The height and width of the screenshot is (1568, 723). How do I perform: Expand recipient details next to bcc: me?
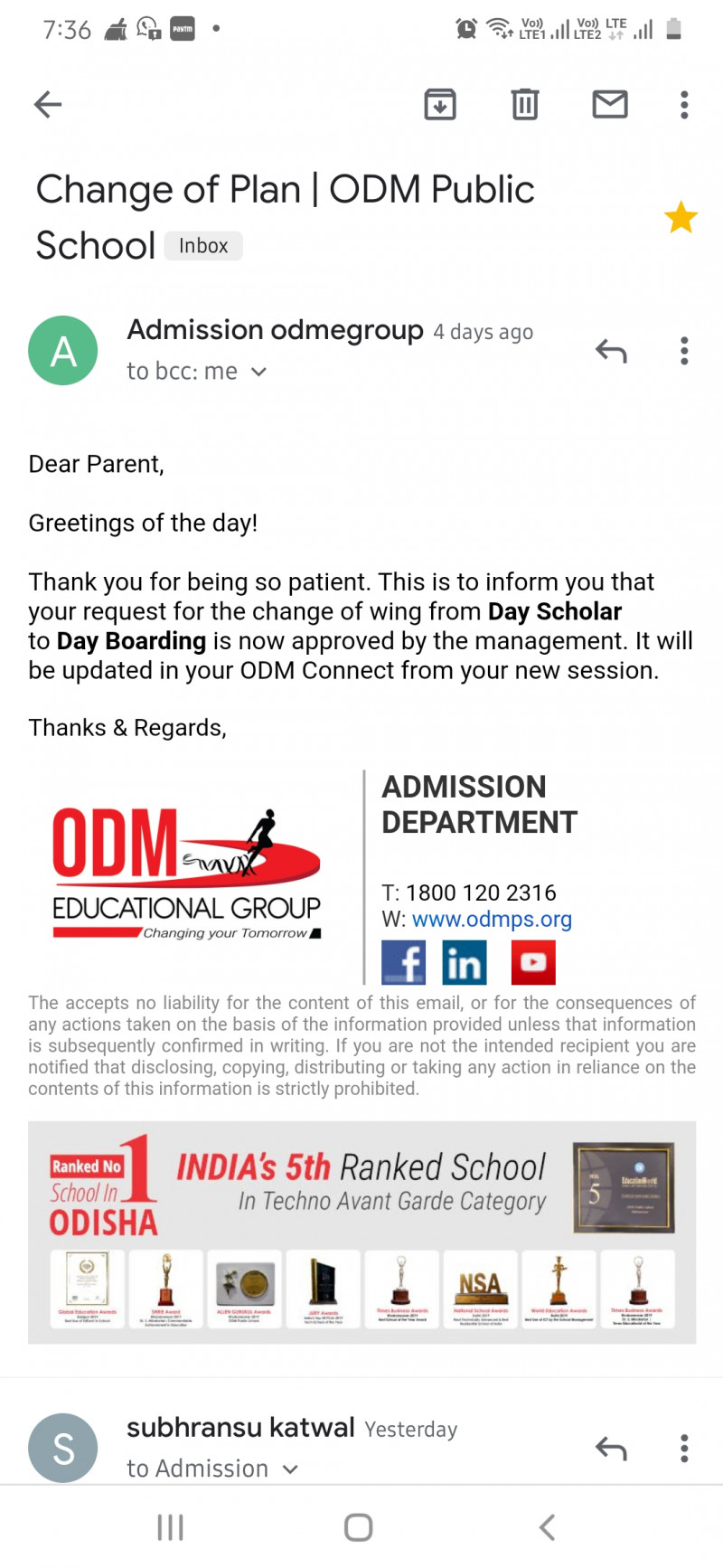(x=258, y=372)
